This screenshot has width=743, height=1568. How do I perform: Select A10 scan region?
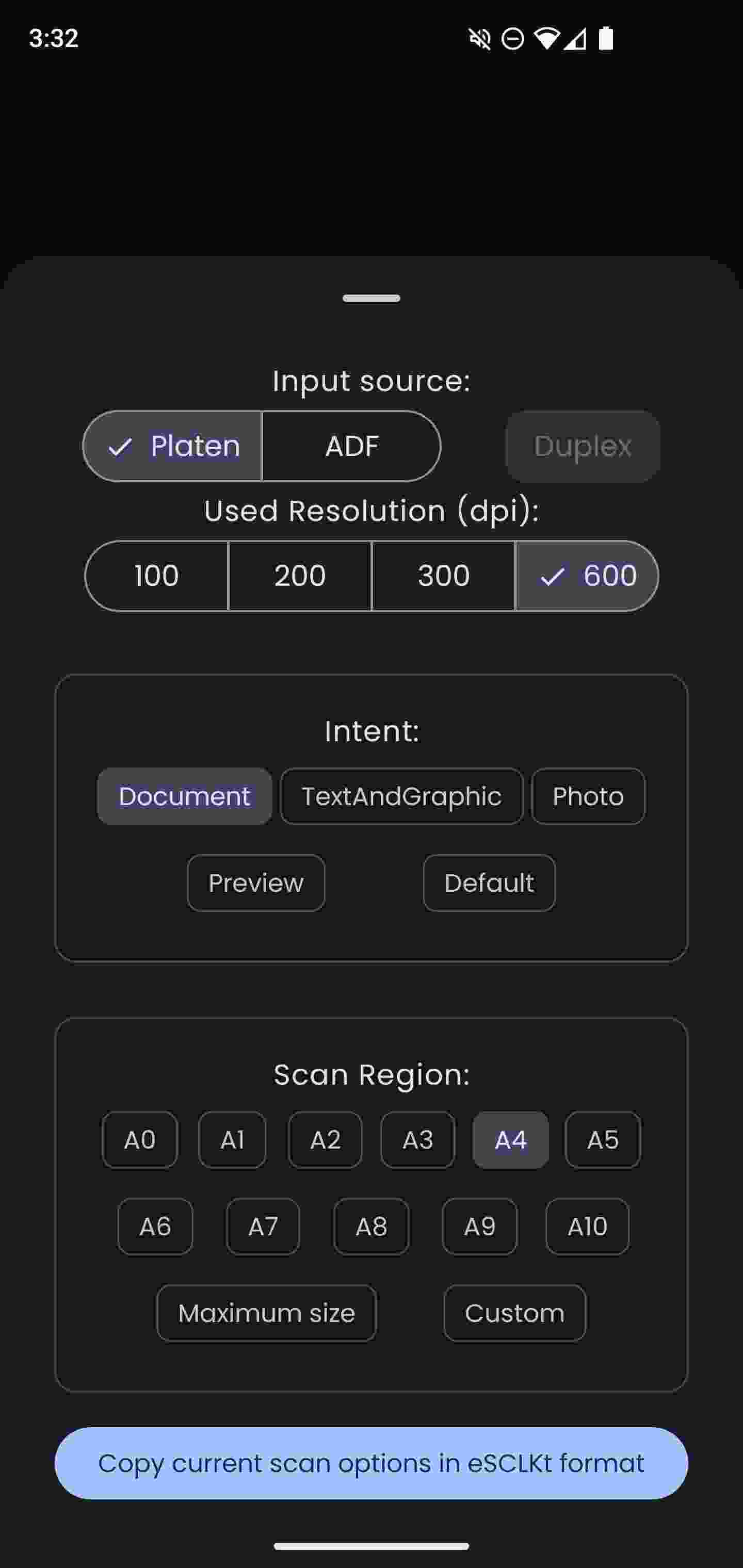(x=587, y=1226)
